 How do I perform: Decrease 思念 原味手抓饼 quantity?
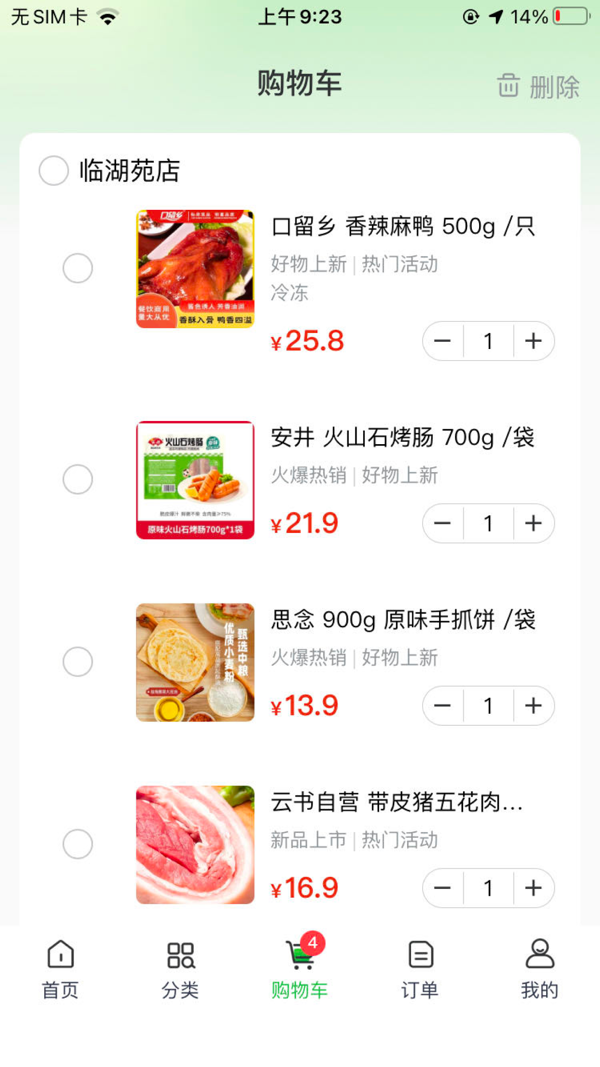(x=443, y=706)
